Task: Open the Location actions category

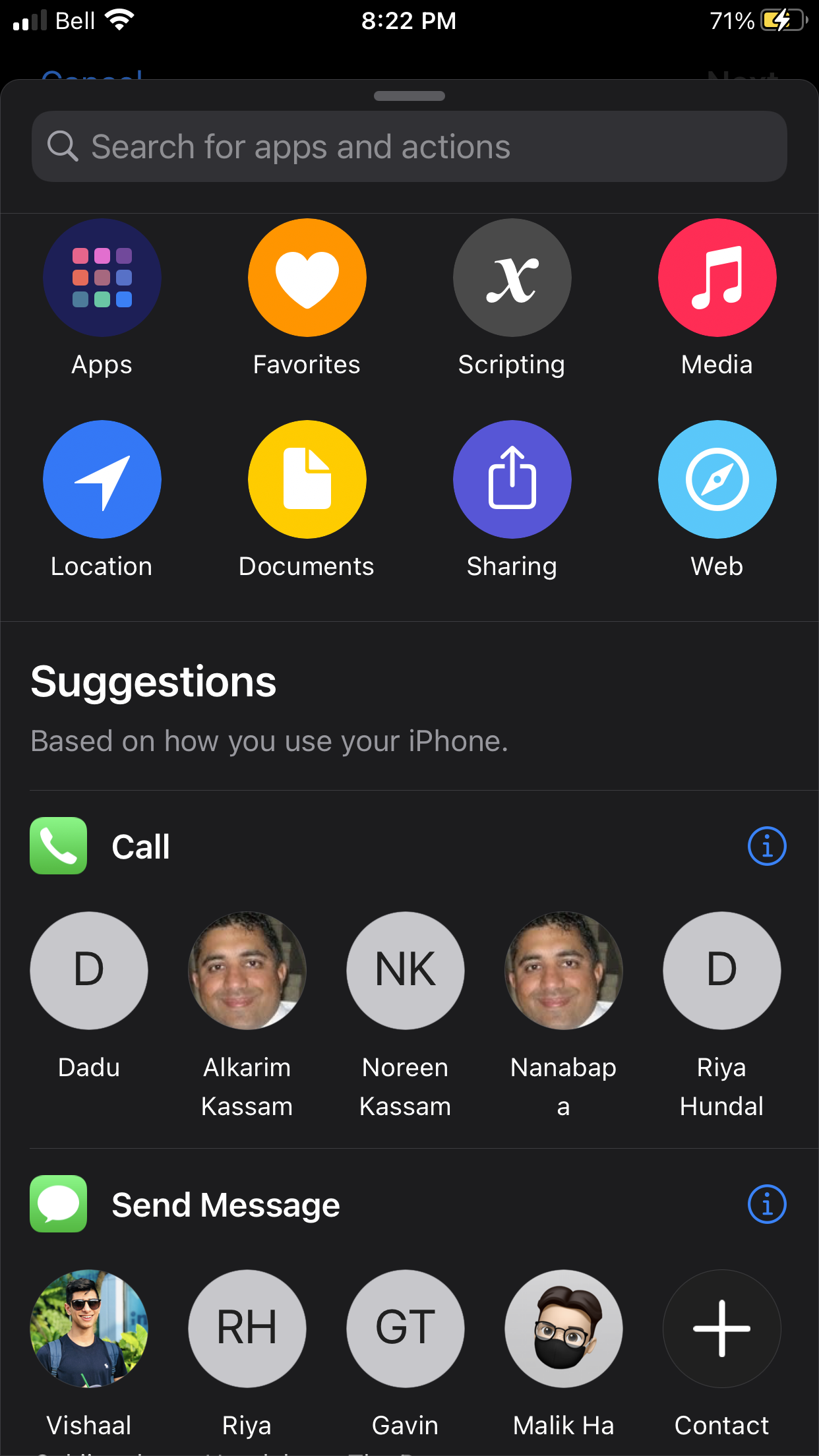Action: tap(102, 479)
